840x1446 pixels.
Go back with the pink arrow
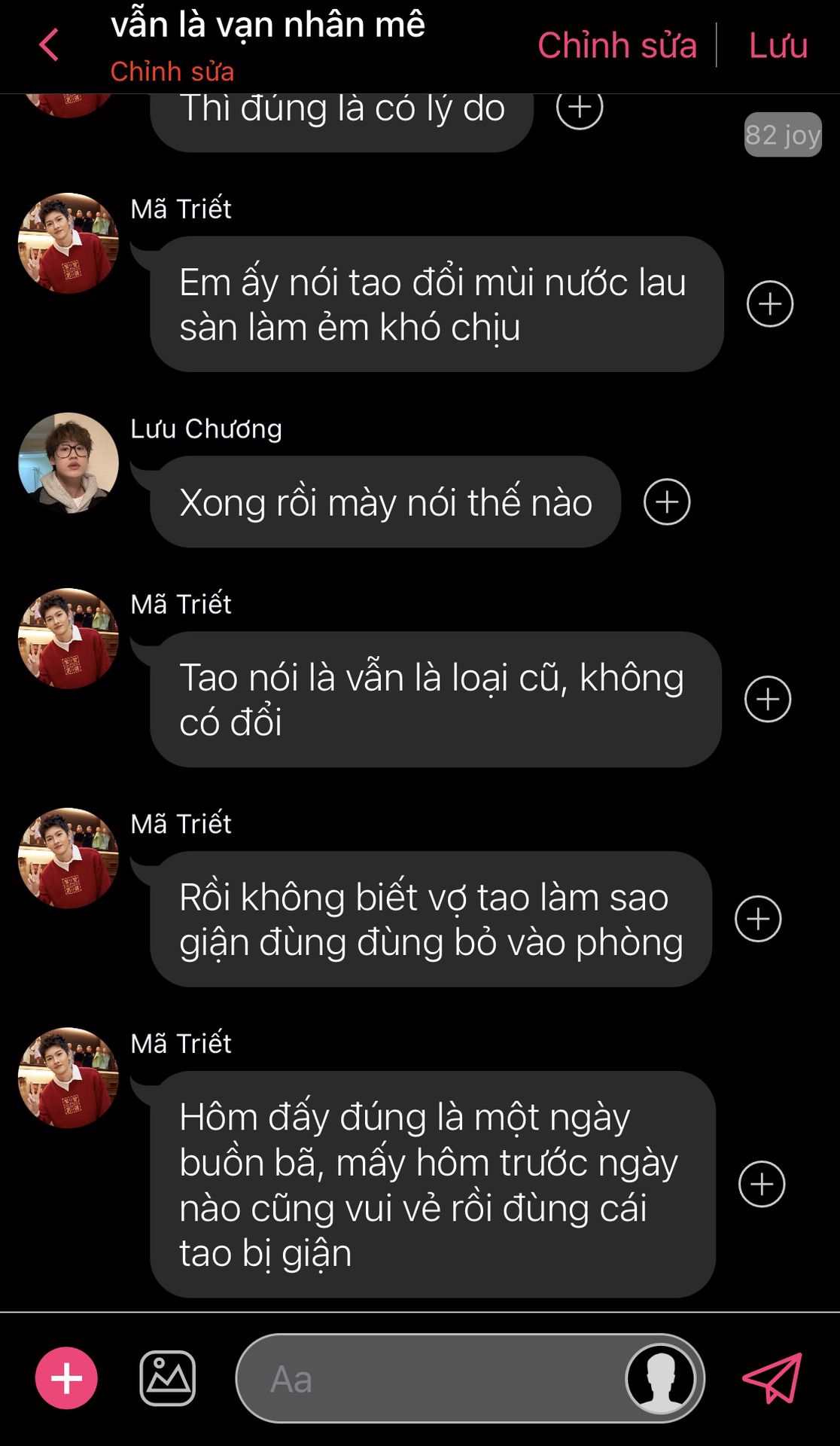(49, 45)
